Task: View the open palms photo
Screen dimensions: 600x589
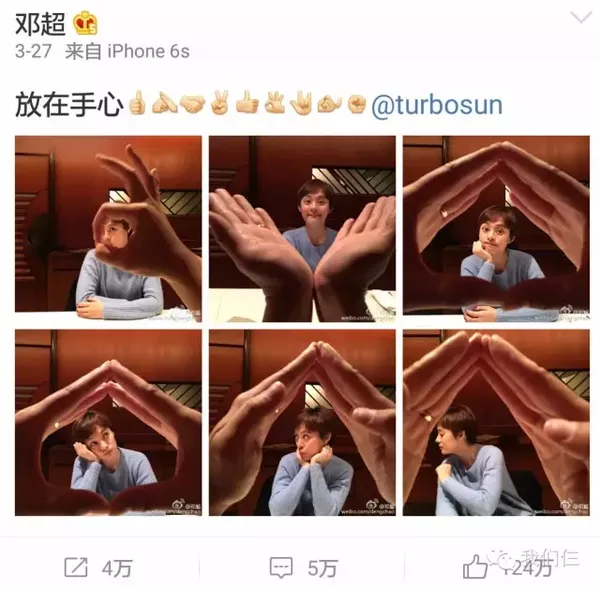Action: pyautogui.click(x=301, y=227)
